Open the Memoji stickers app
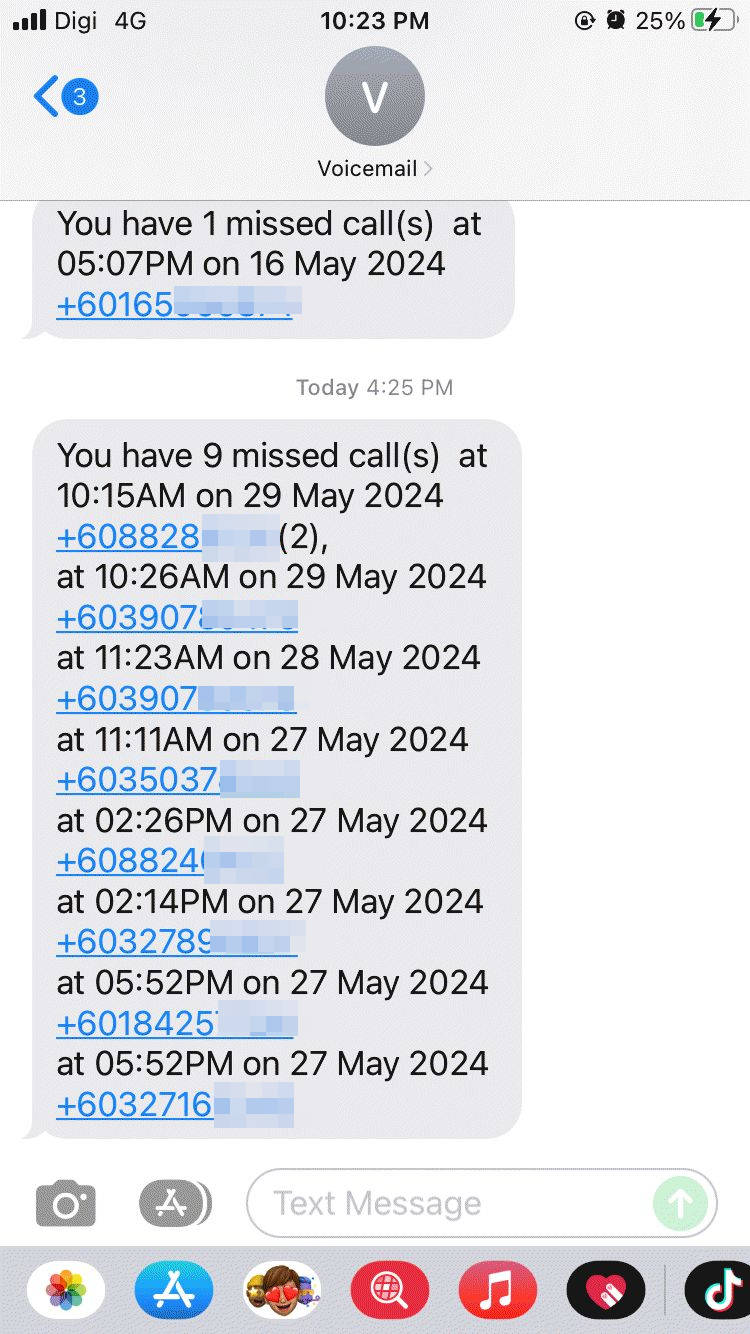This screenshot has width=750, height=1334. [x=282, y=1291]
